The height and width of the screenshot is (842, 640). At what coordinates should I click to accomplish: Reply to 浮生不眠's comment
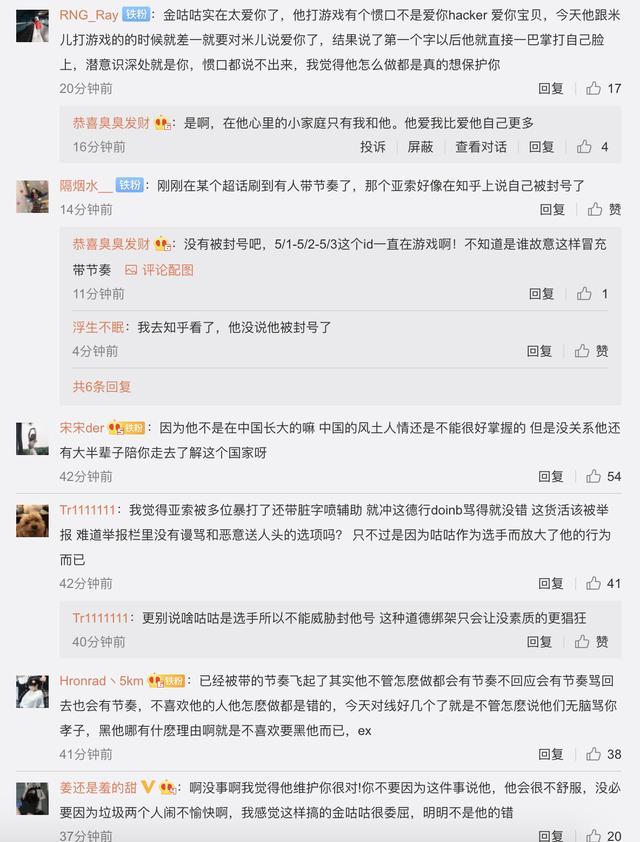(x=540, y=351)
